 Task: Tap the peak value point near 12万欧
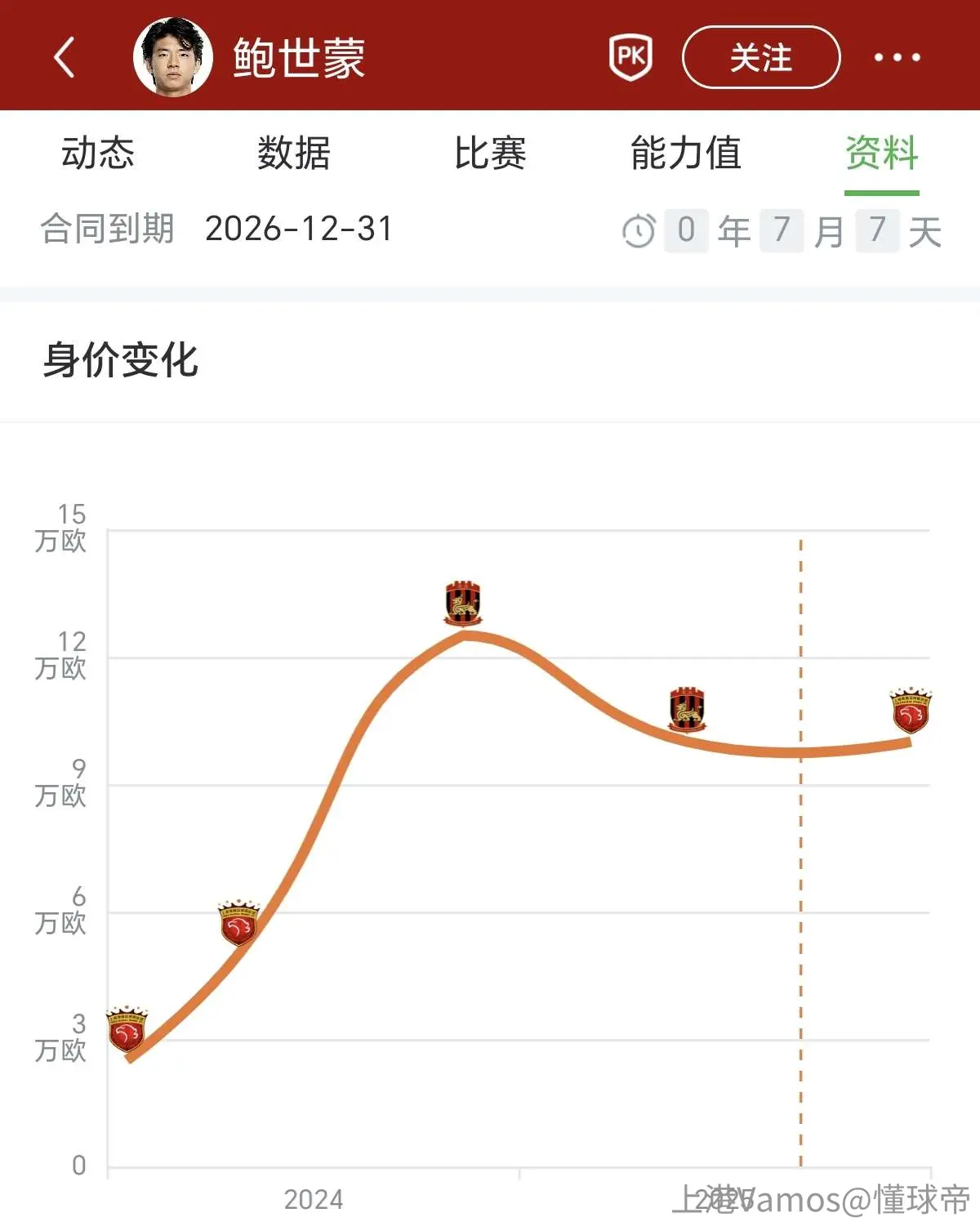(x=463, y=604)
